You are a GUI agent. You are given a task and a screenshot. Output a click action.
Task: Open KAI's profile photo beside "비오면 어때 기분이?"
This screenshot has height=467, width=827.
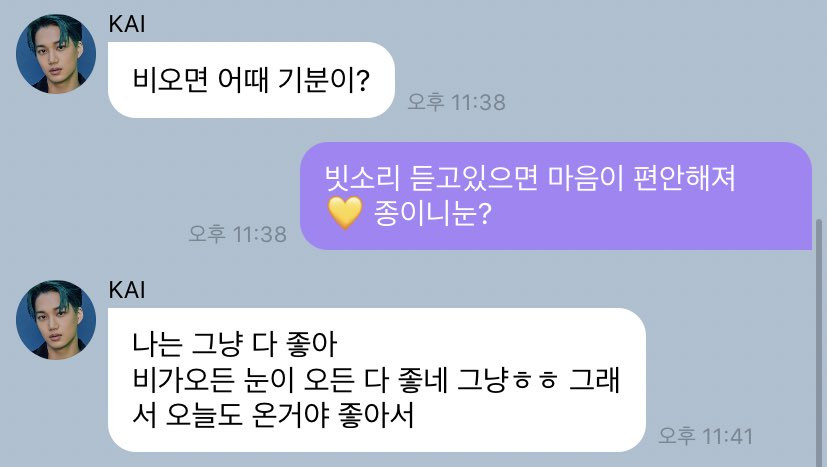click(56, 56)
